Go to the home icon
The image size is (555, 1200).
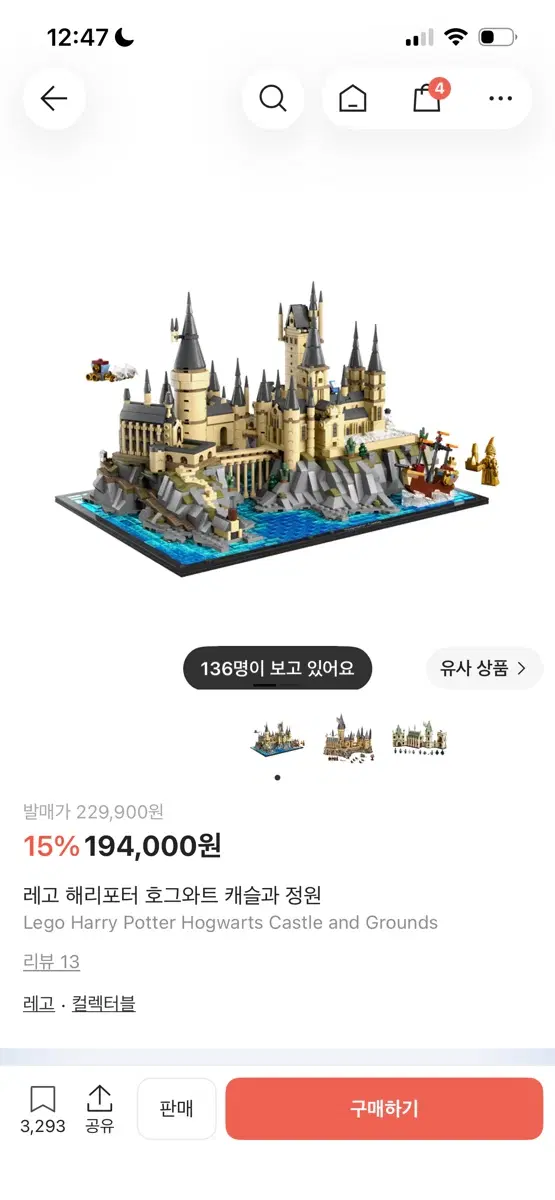[352, 98]
